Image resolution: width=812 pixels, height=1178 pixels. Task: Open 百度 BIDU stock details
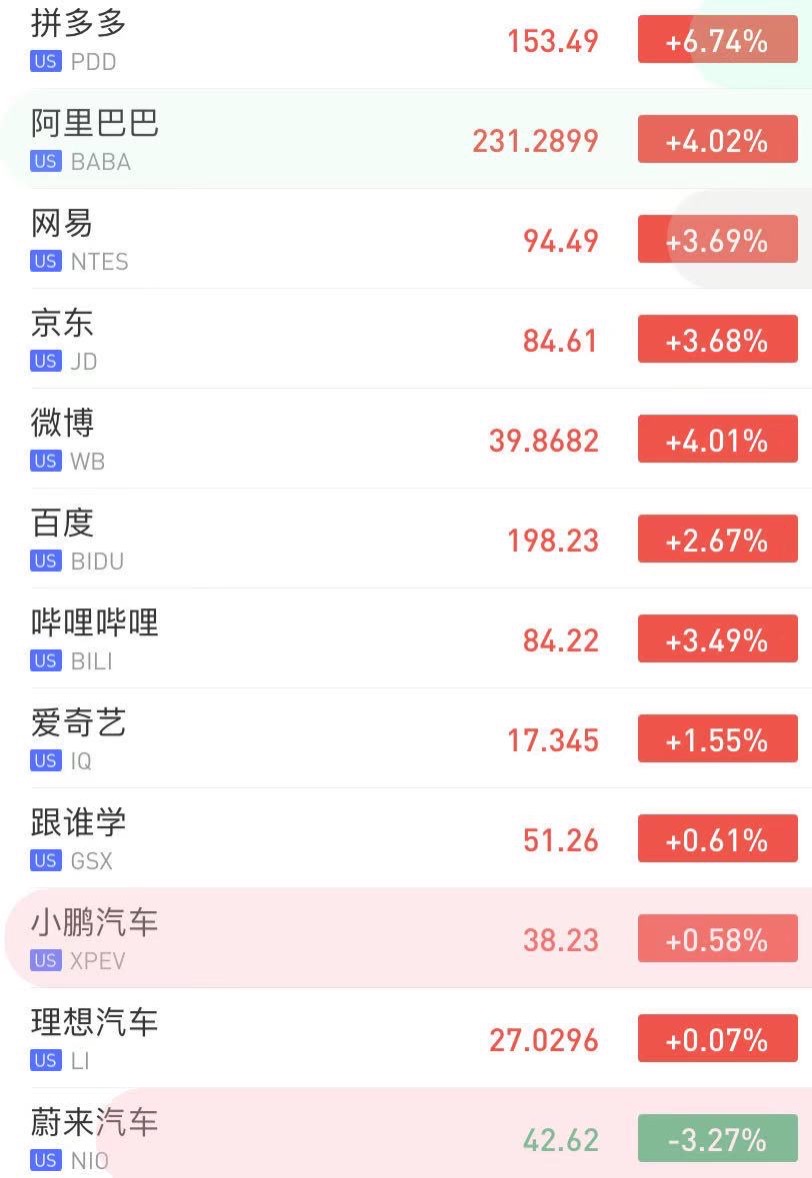point(300,540)
